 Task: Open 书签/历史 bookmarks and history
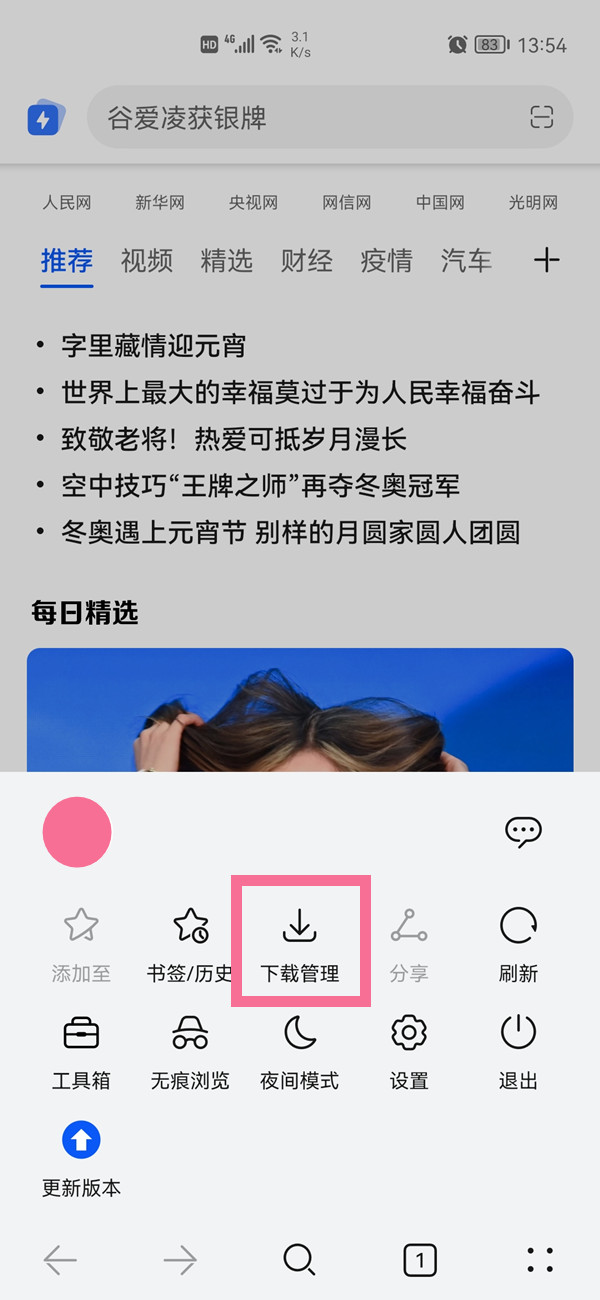coord(190,944)
